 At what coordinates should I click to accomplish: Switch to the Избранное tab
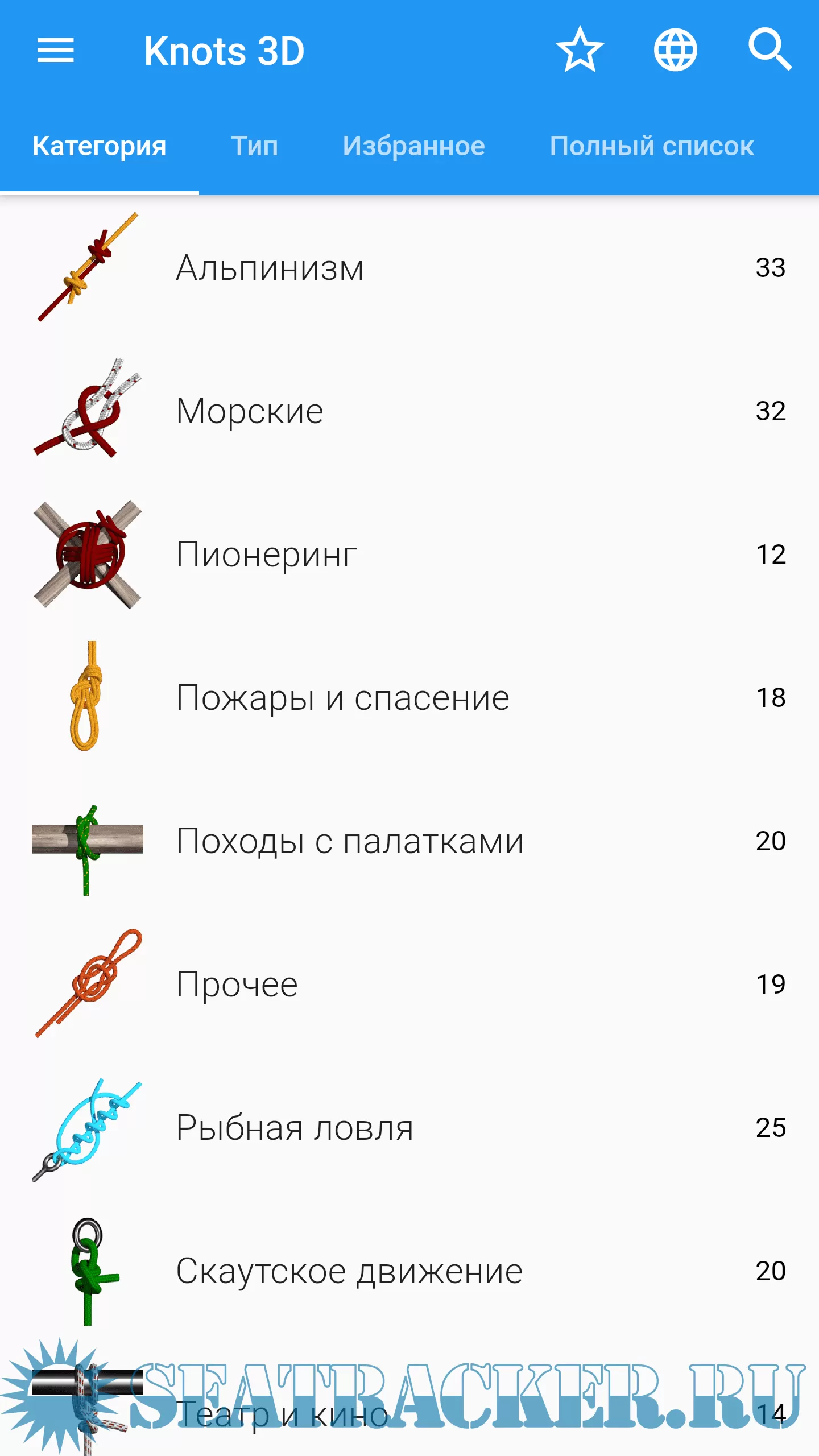pyautogui.click(x=413, y=146)
